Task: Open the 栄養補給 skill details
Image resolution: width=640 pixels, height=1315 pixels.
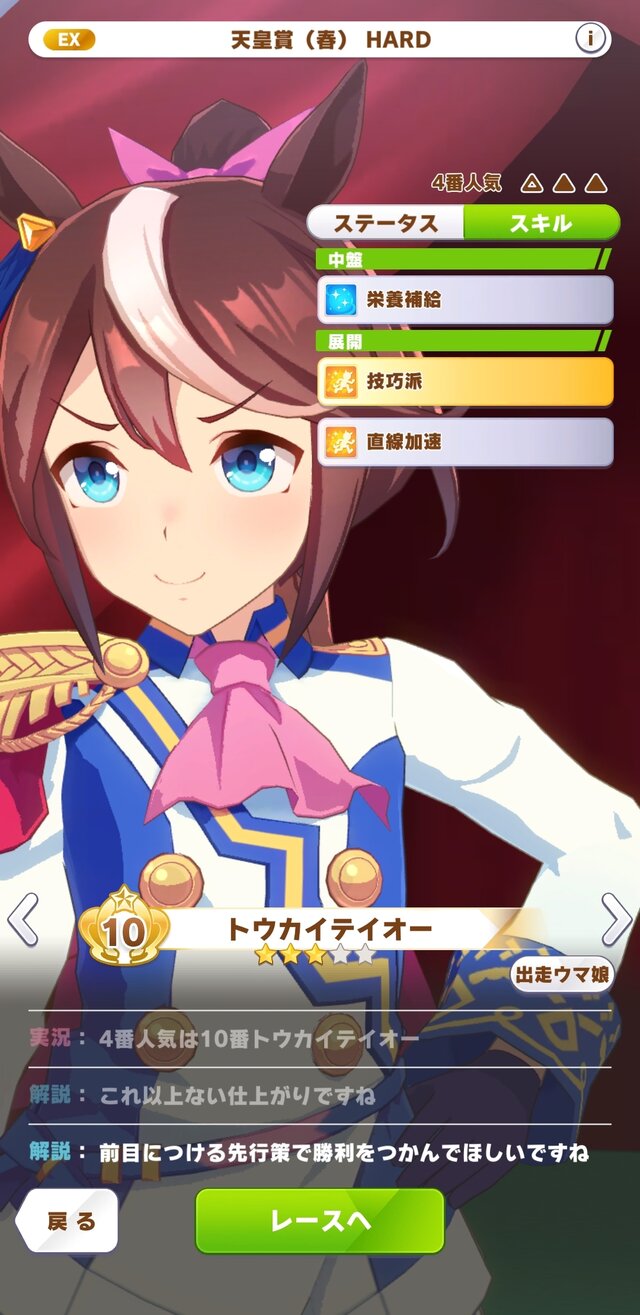Action: click(465, 299)
